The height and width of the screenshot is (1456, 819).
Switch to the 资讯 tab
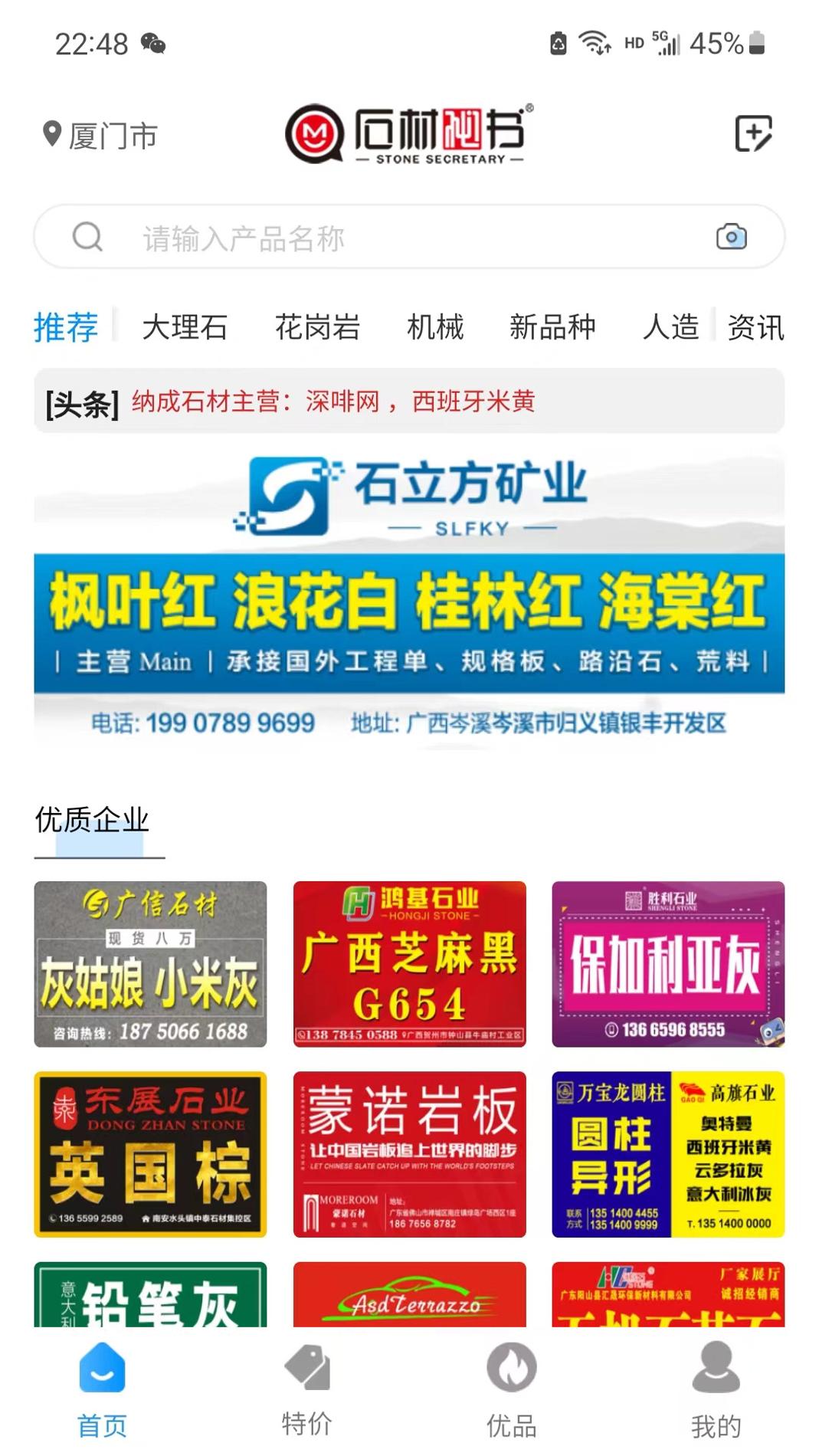tap(754, 327)
